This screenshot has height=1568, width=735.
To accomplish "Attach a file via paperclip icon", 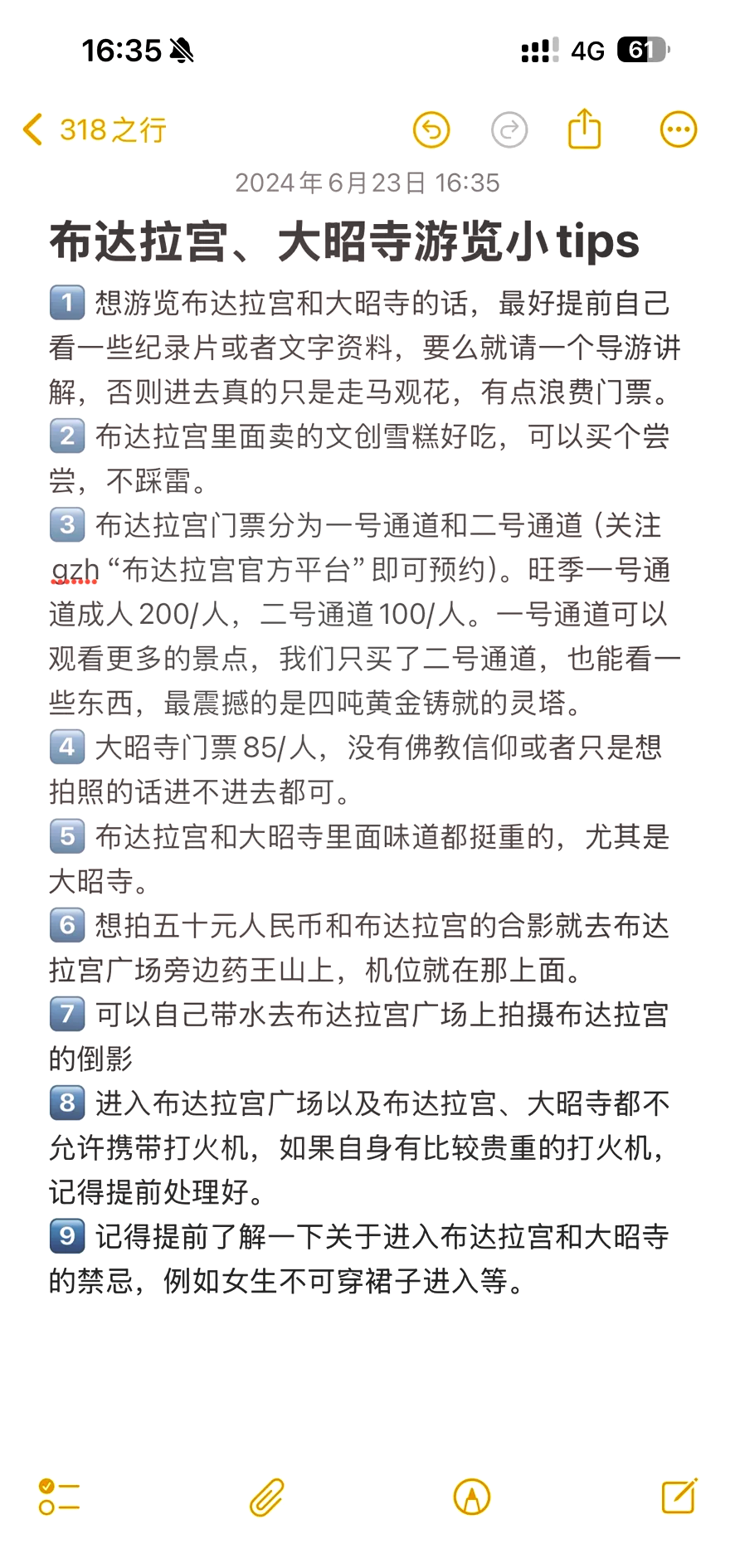I will (267, 1497).
